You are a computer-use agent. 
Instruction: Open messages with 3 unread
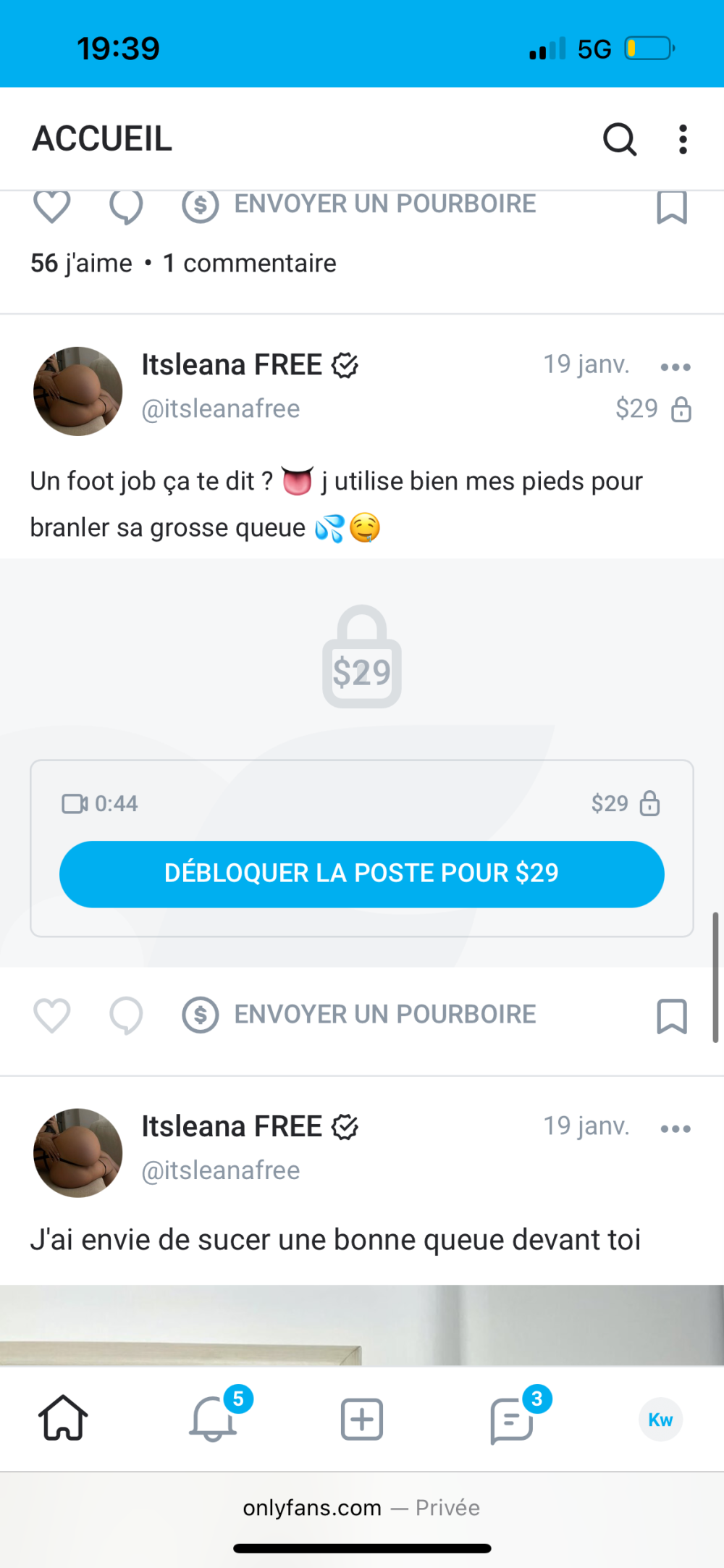click(512, 1420)
